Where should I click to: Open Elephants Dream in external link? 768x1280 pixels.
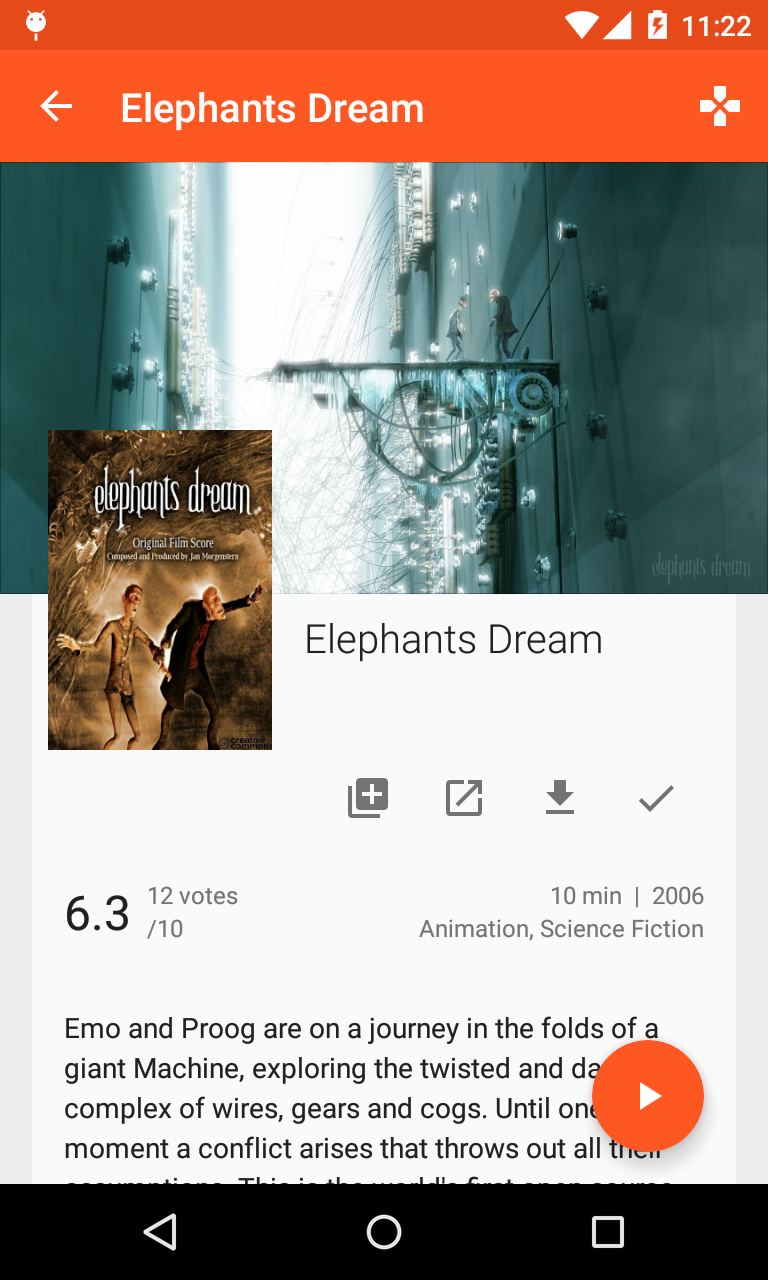(464, 798)
